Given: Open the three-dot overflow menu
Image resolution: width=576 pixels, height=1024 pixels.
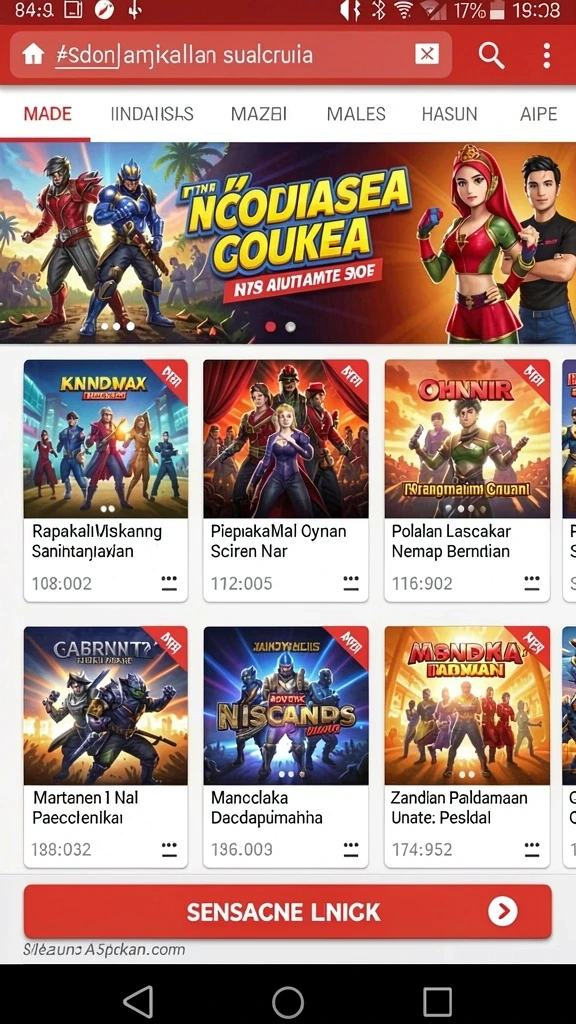Looking at the screenshot, I should click(547, 56).
